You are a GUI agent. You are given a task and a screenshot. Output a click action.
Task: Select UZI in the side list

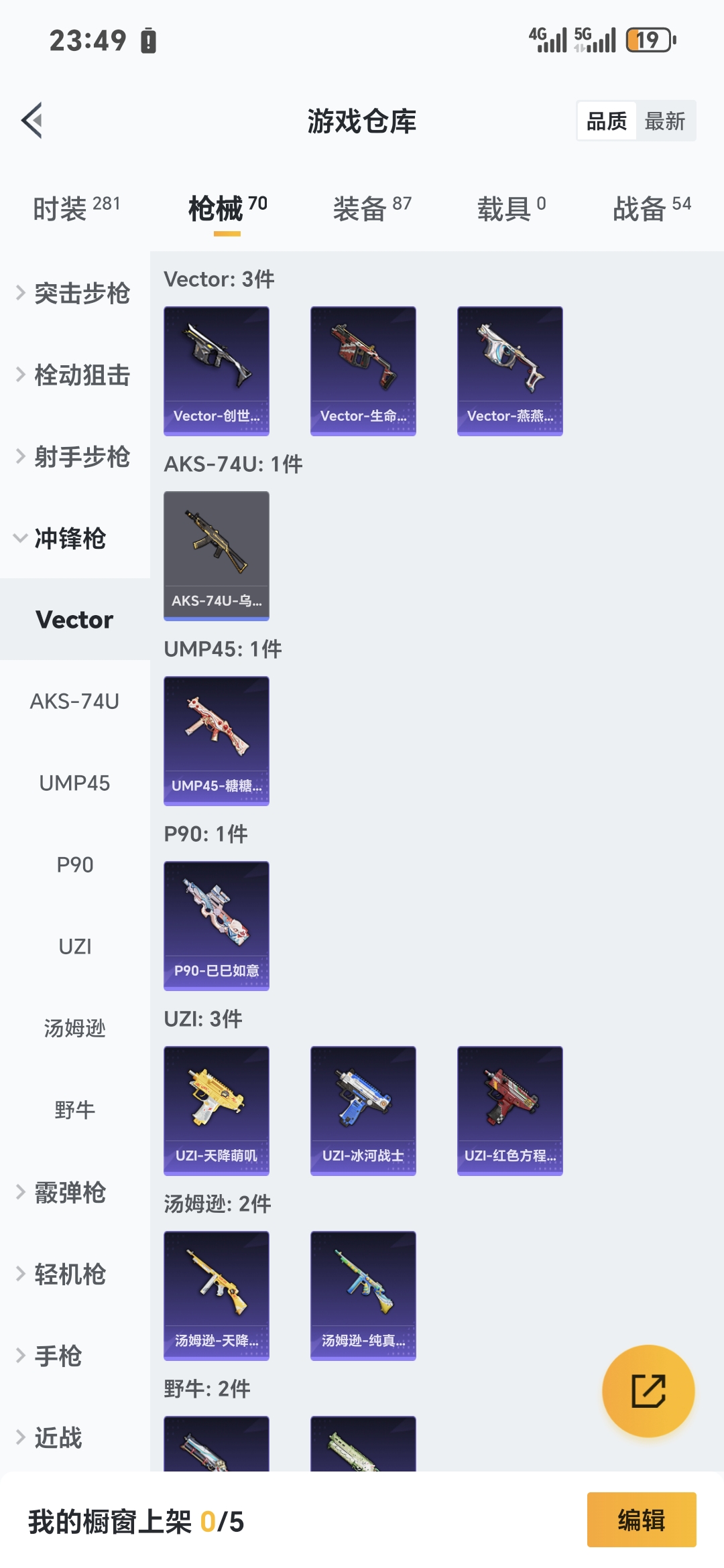point(75,947)
